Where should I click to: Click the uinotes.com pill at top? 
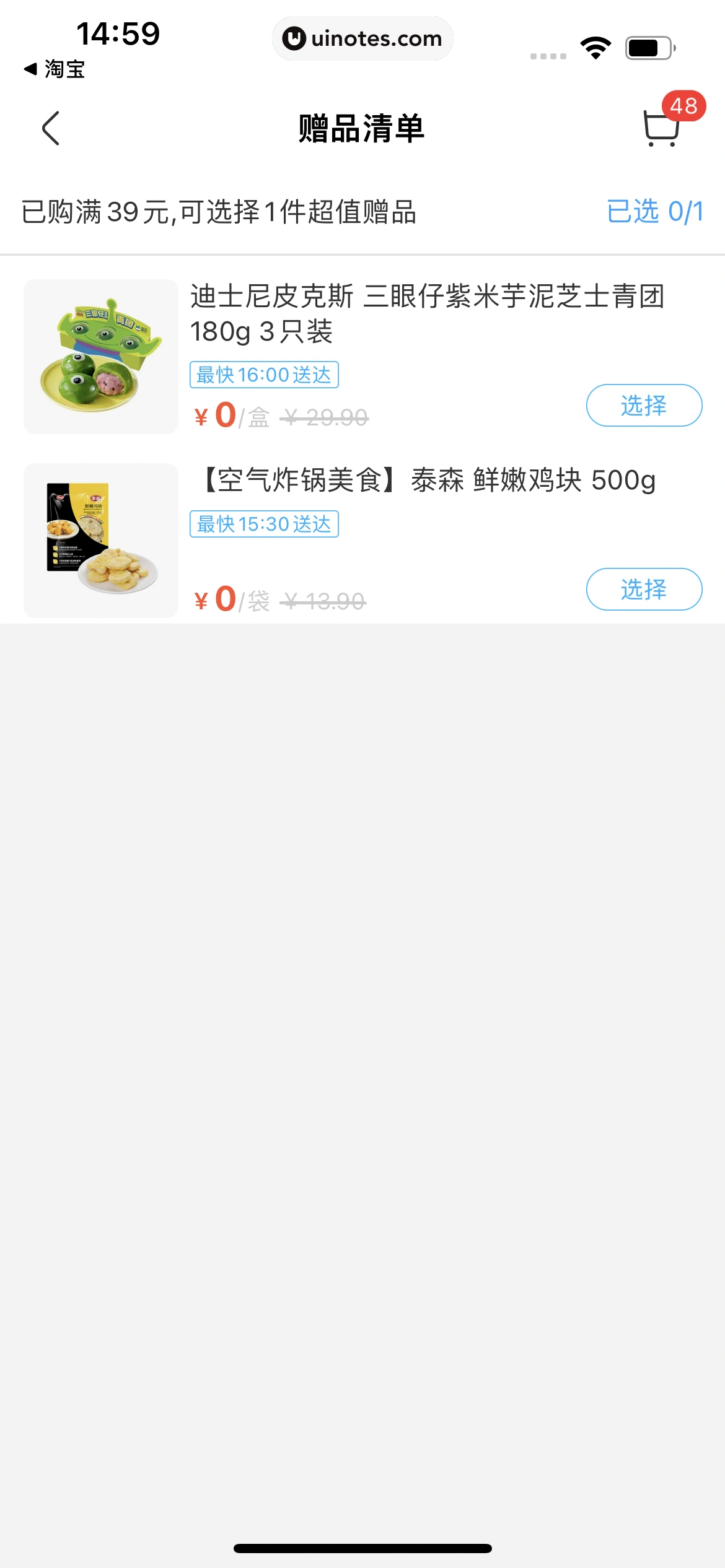pos(362,38)
